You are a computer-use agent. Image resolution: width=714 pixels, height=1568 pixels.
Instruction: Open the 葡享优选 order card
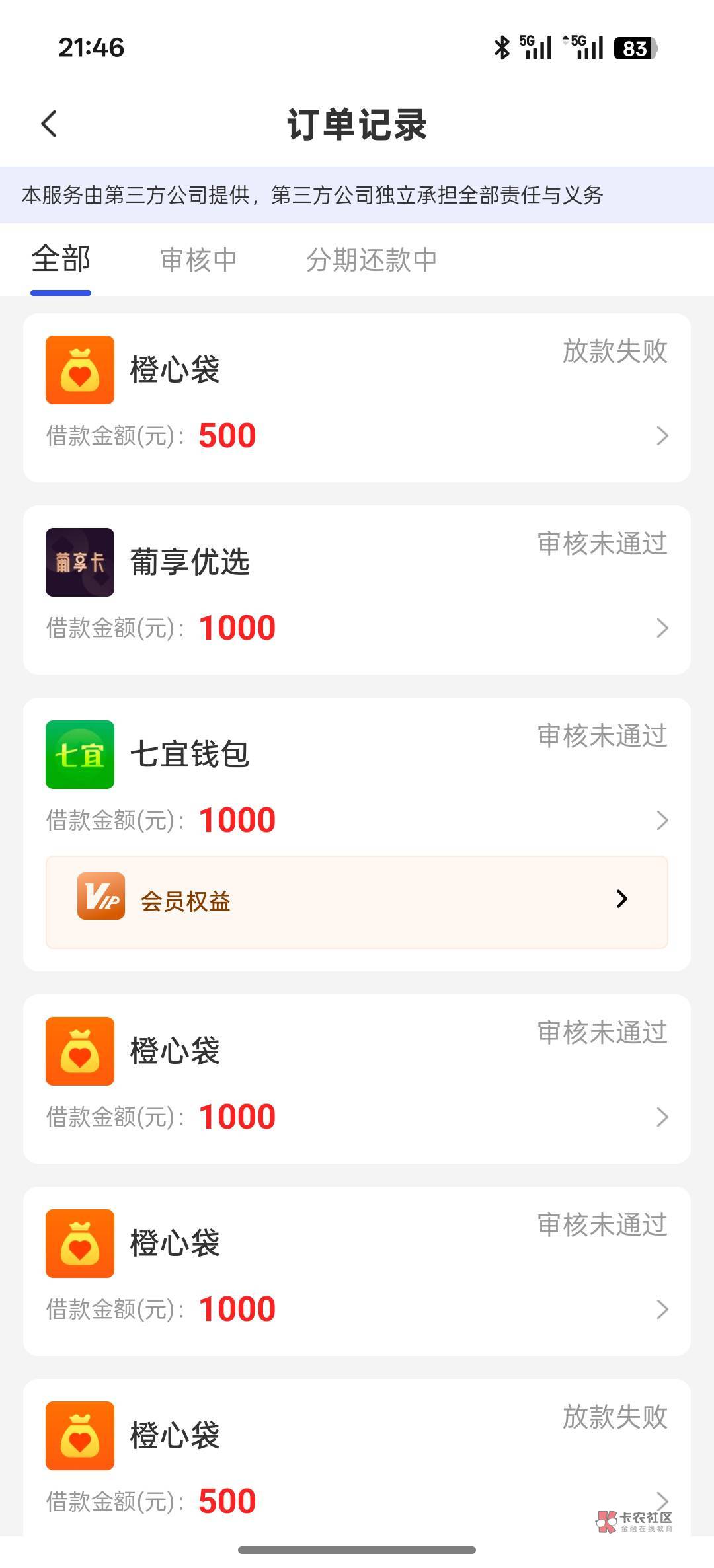(357, 589)
